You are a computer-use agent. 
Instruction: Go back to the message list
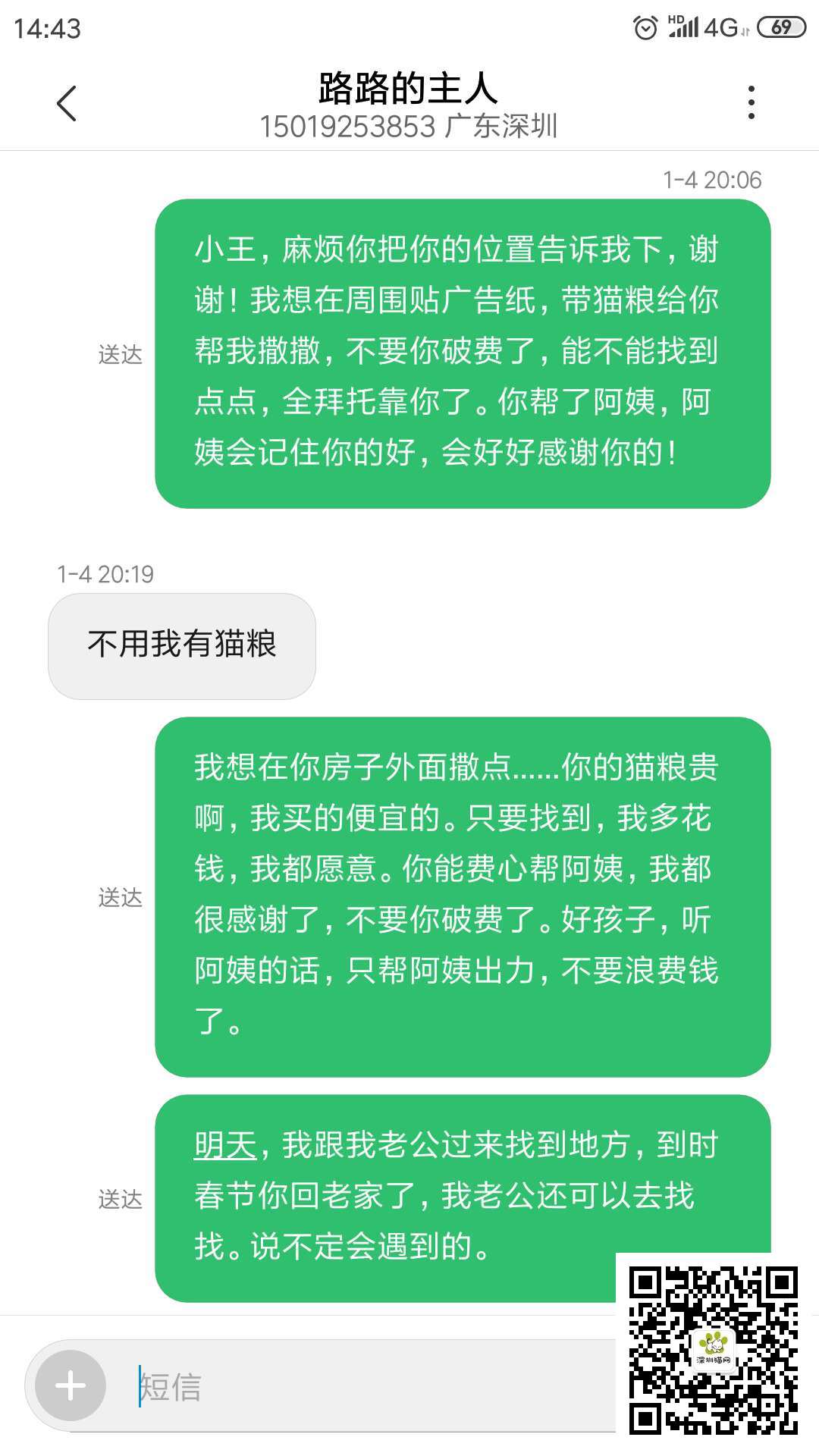67,103
